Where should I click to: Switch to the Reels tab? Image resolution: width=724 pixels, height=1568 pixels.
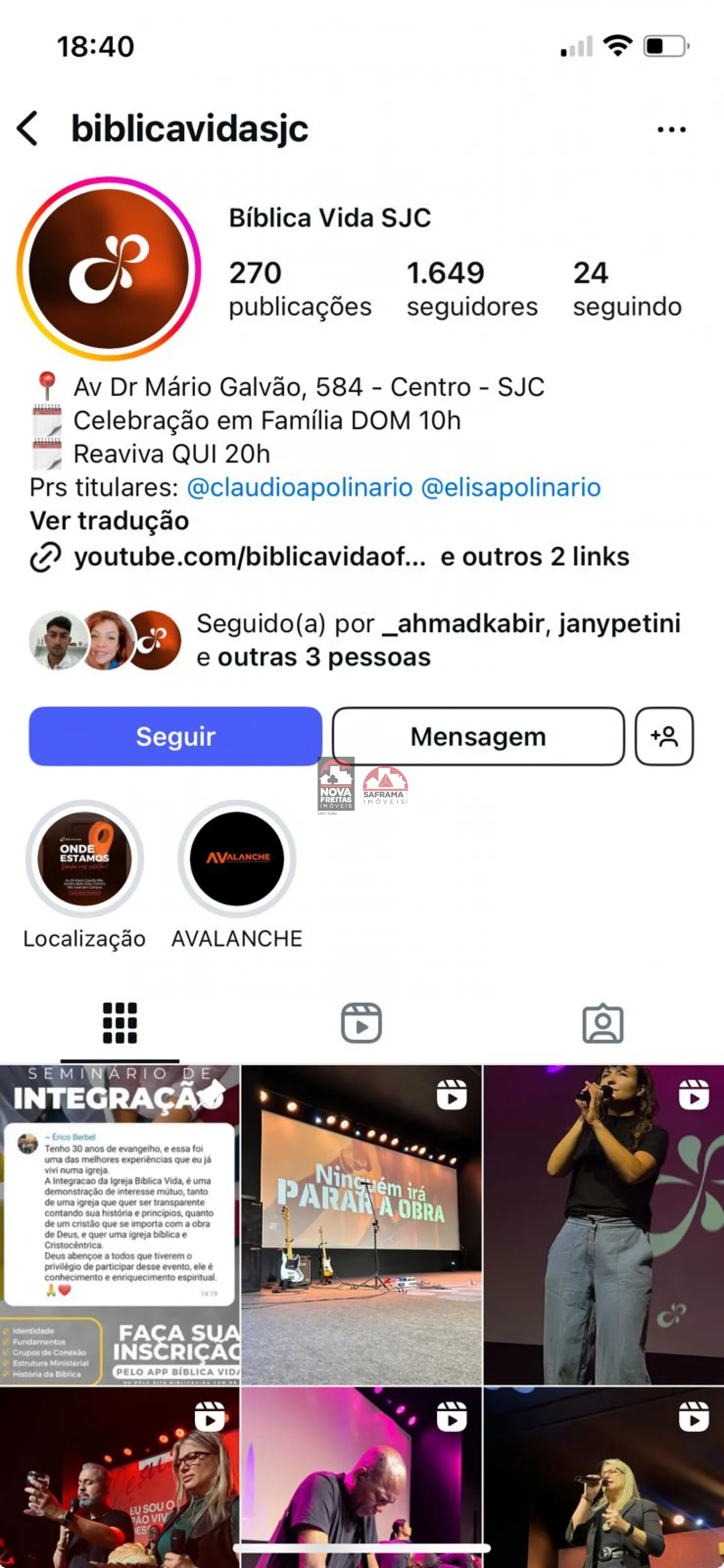(361, 1023)
